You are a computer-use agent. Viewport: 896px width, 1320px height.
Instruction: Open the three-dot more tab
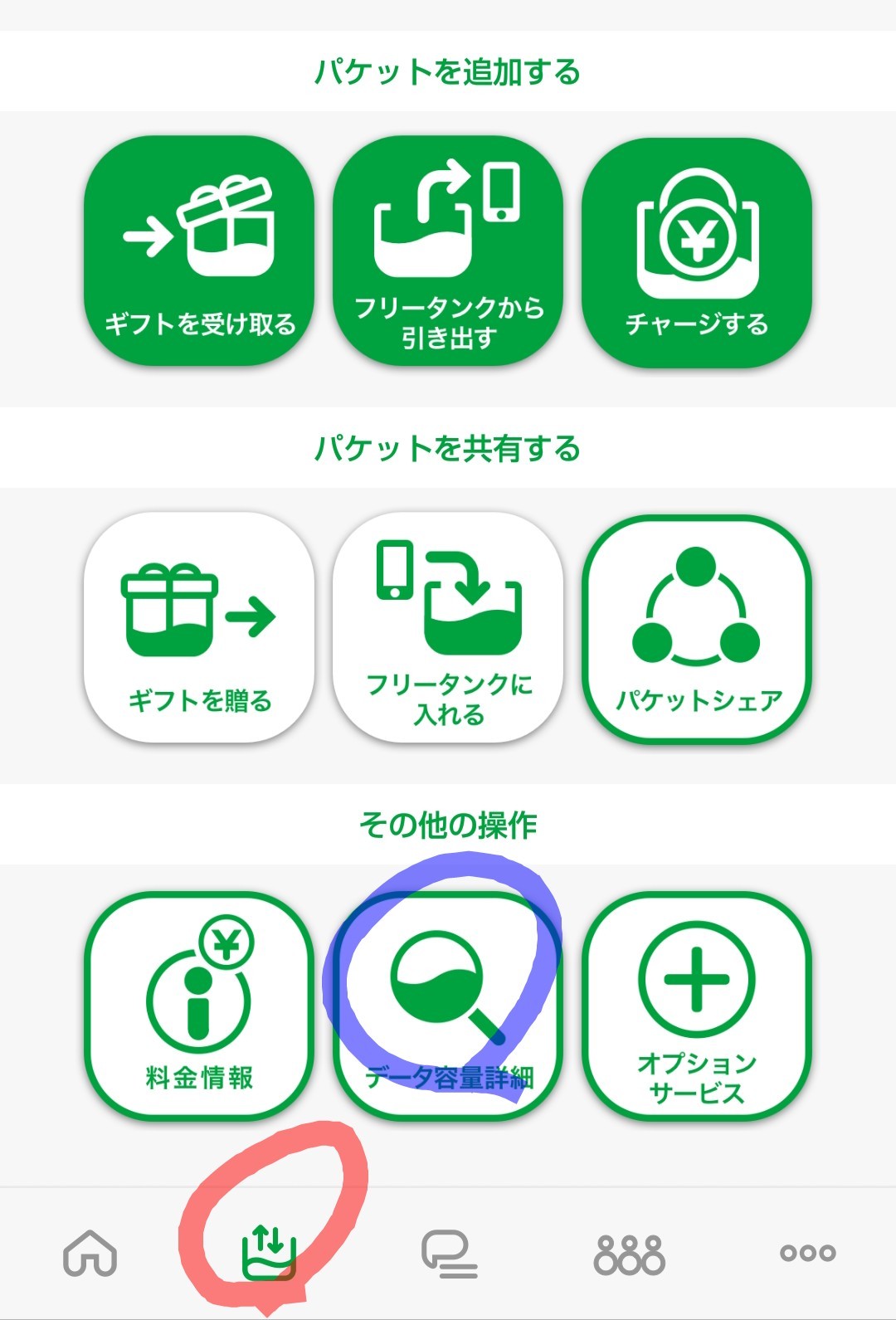808,1253
